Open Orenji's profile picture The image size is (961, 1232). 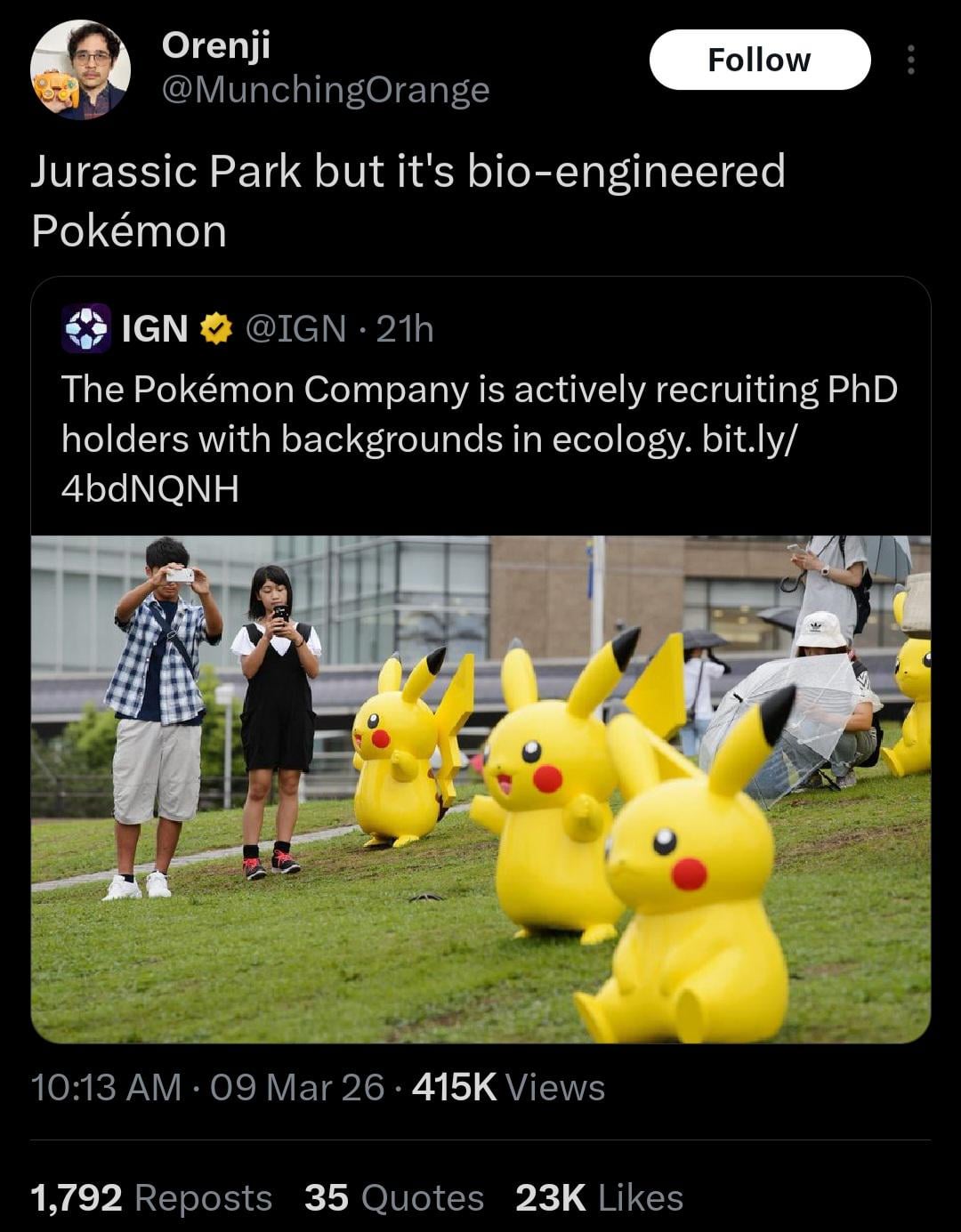click(x=80, y=69)
